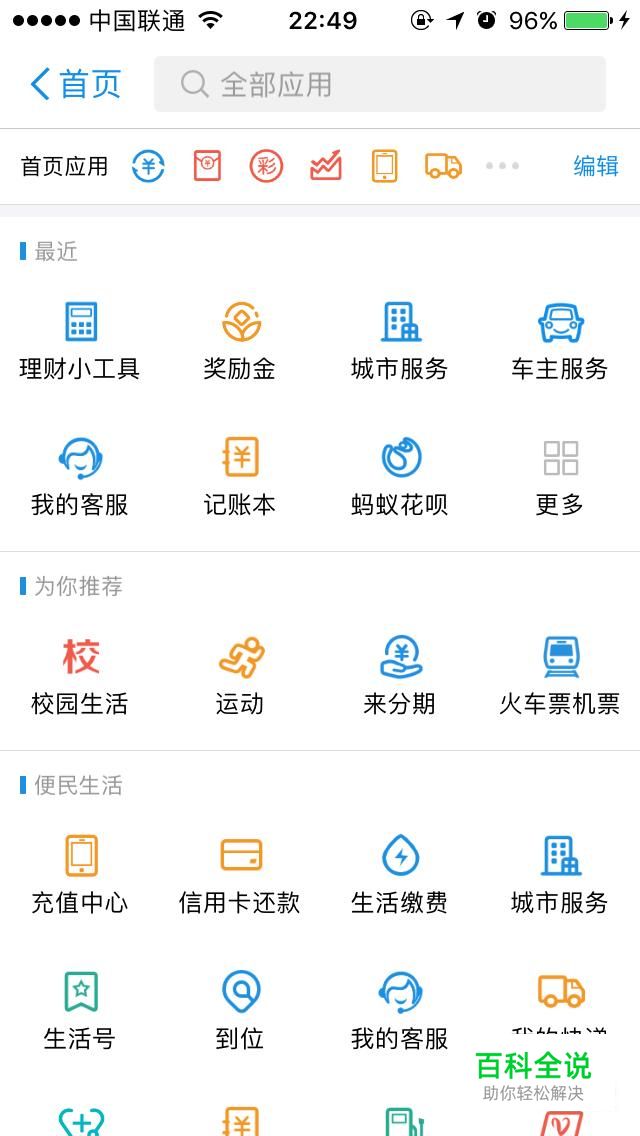The height and width of the screenshot is (1136, 640).
Task: Open 车主服务
Action: (560, 340)
